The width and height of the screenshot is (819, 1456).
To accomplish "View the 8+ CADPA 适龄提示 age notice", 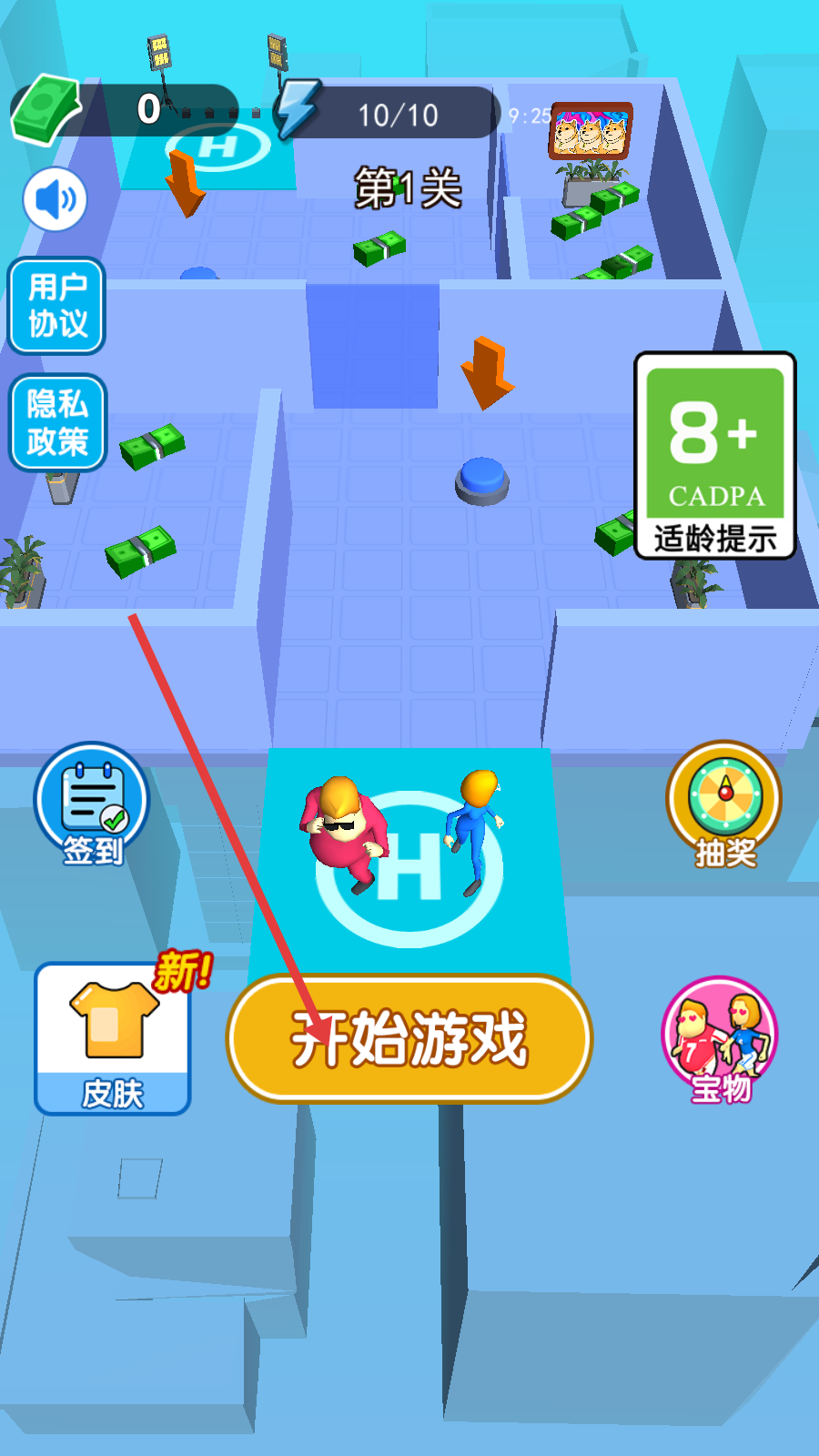I will [x=715, y=455].
